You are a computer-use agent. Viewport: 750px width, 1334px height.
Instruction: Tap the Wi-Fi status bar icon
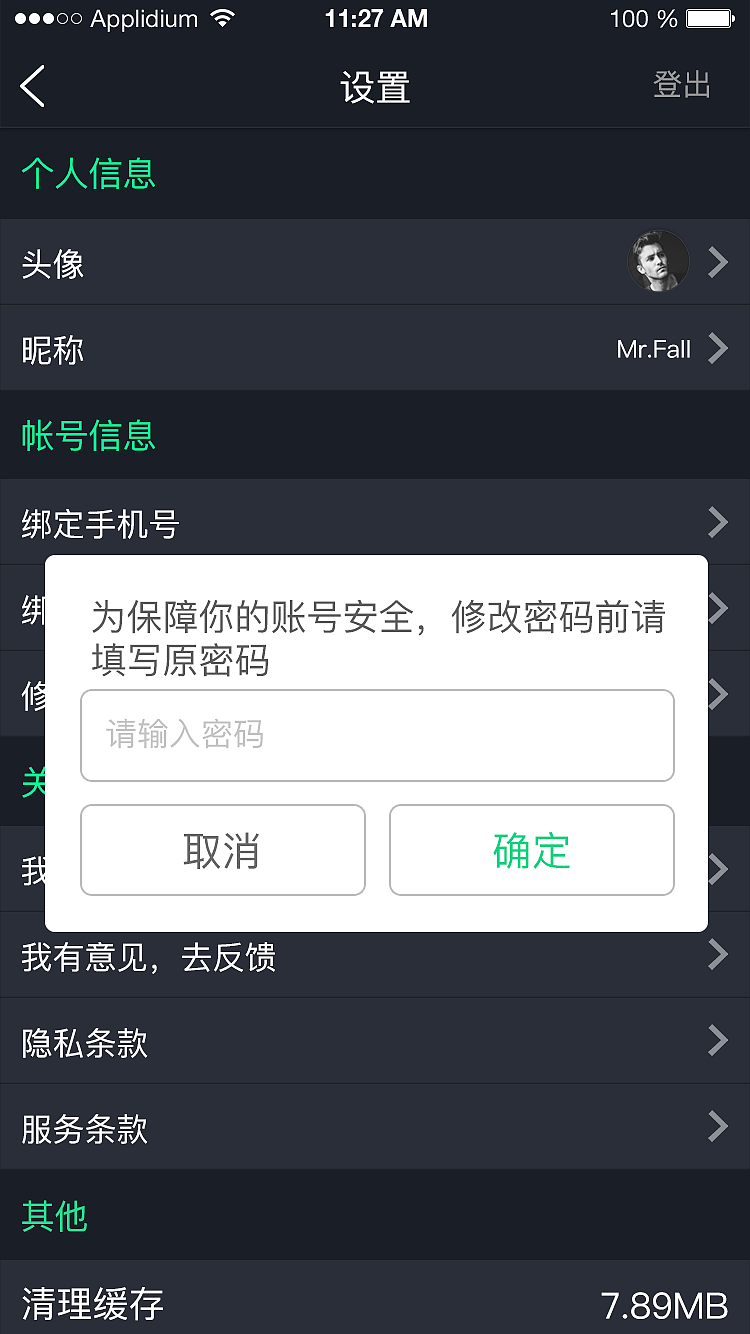point(222,17)
